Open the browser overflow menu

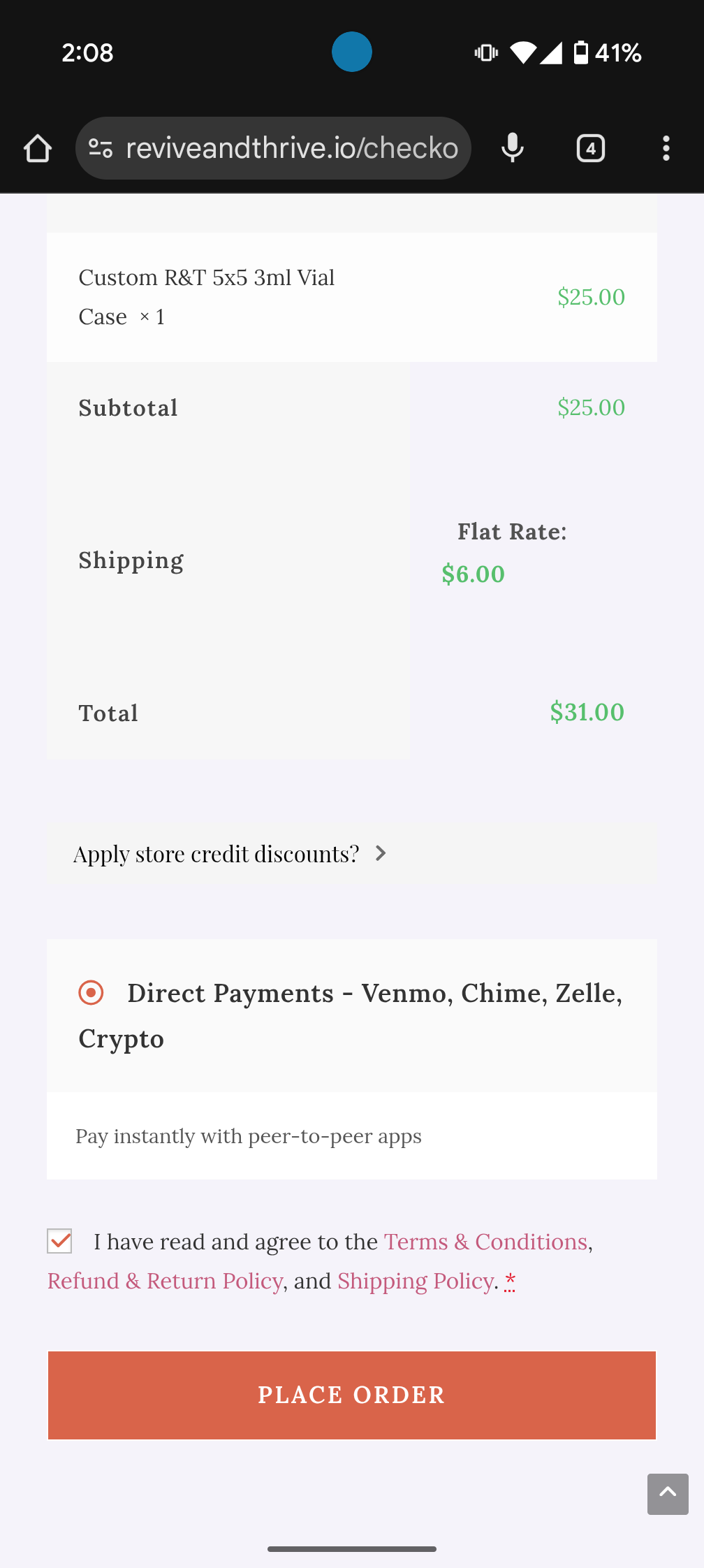pos(666,148)
